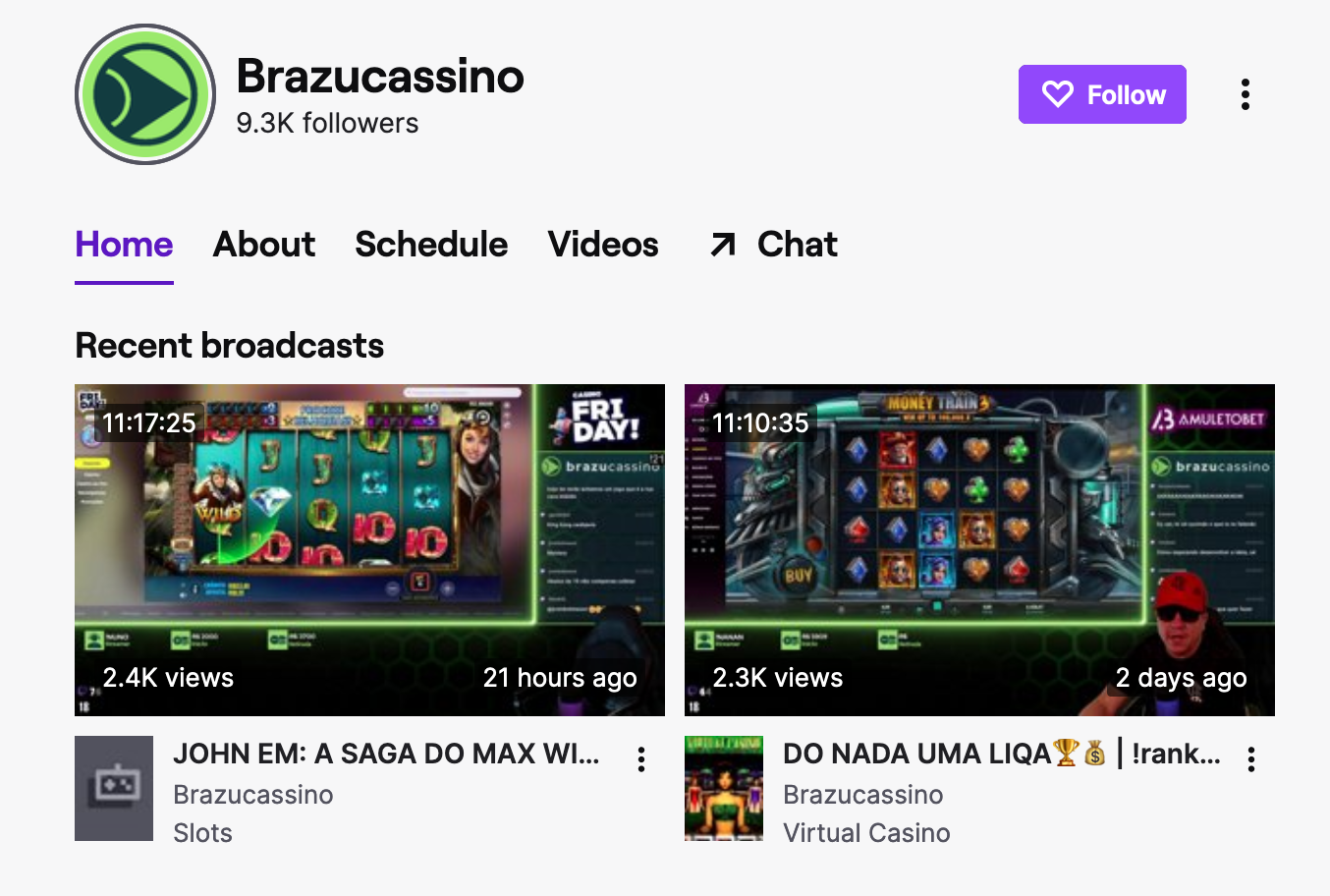Open options for the DO NADA UMA LIQA video

coord(1250,758)
